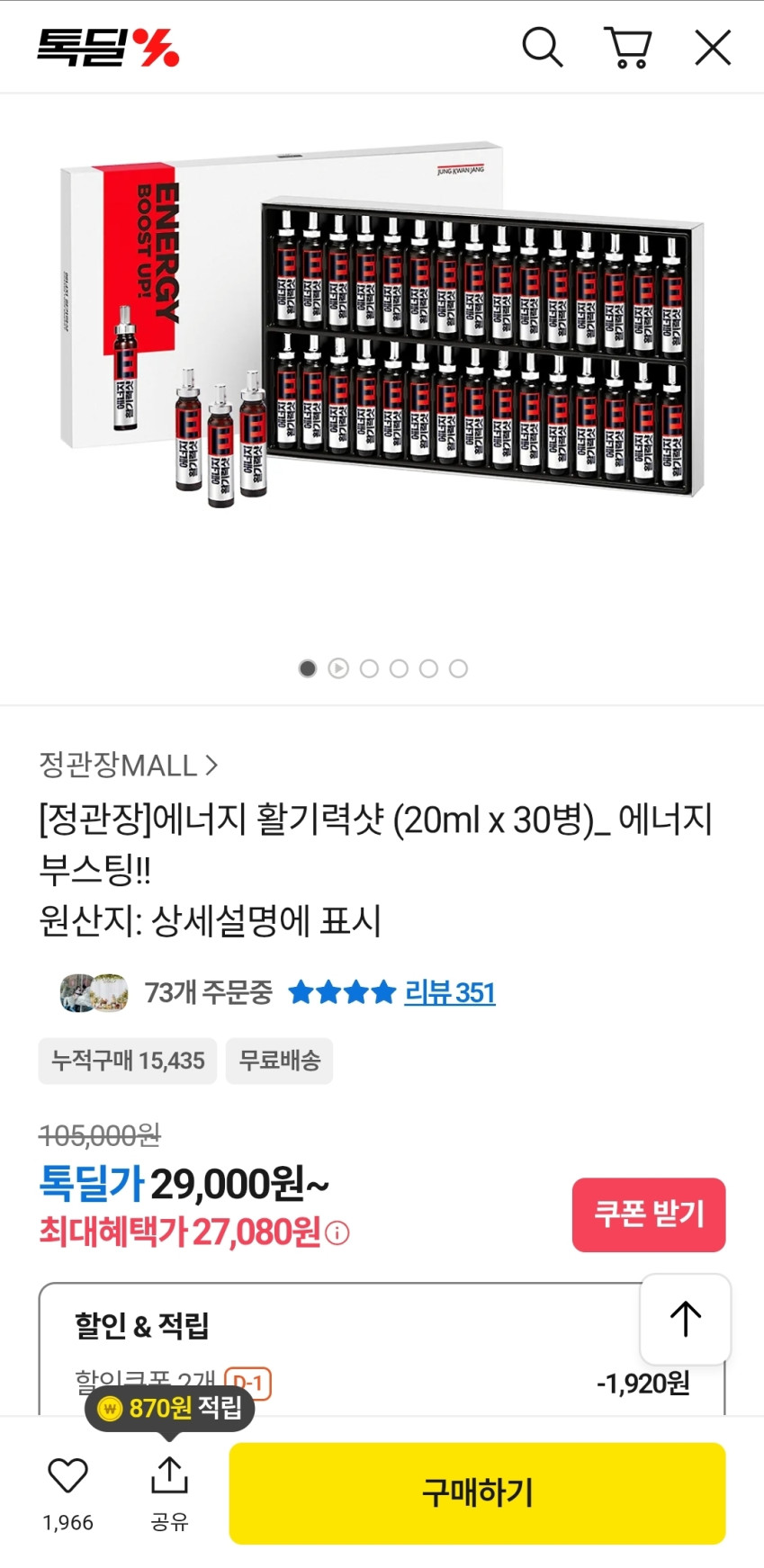Open the search icon
The width and height of the screenshot is (764, 1568).
pyautogui.click(x=543, y=48)
